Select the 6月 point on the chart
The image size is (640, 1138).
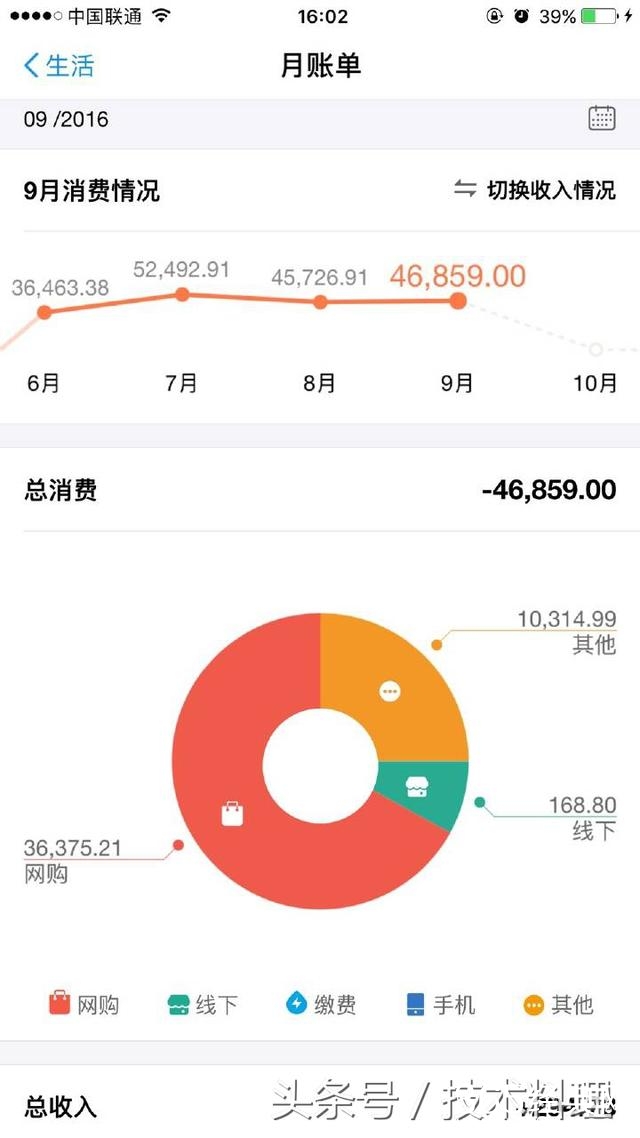click(x=44, y=312)
